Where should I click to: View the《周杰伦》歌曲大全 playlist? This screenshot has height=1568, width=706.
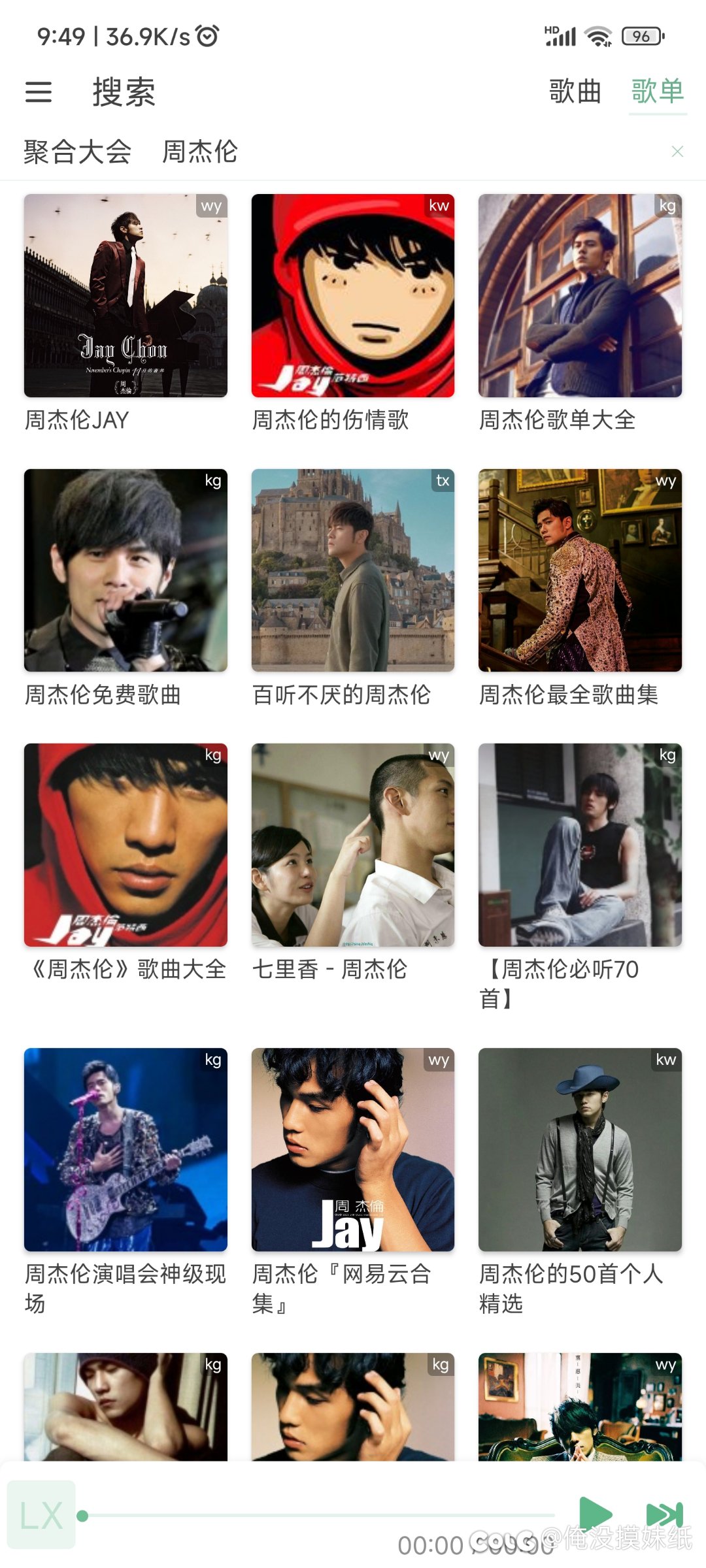click(126, 845)
